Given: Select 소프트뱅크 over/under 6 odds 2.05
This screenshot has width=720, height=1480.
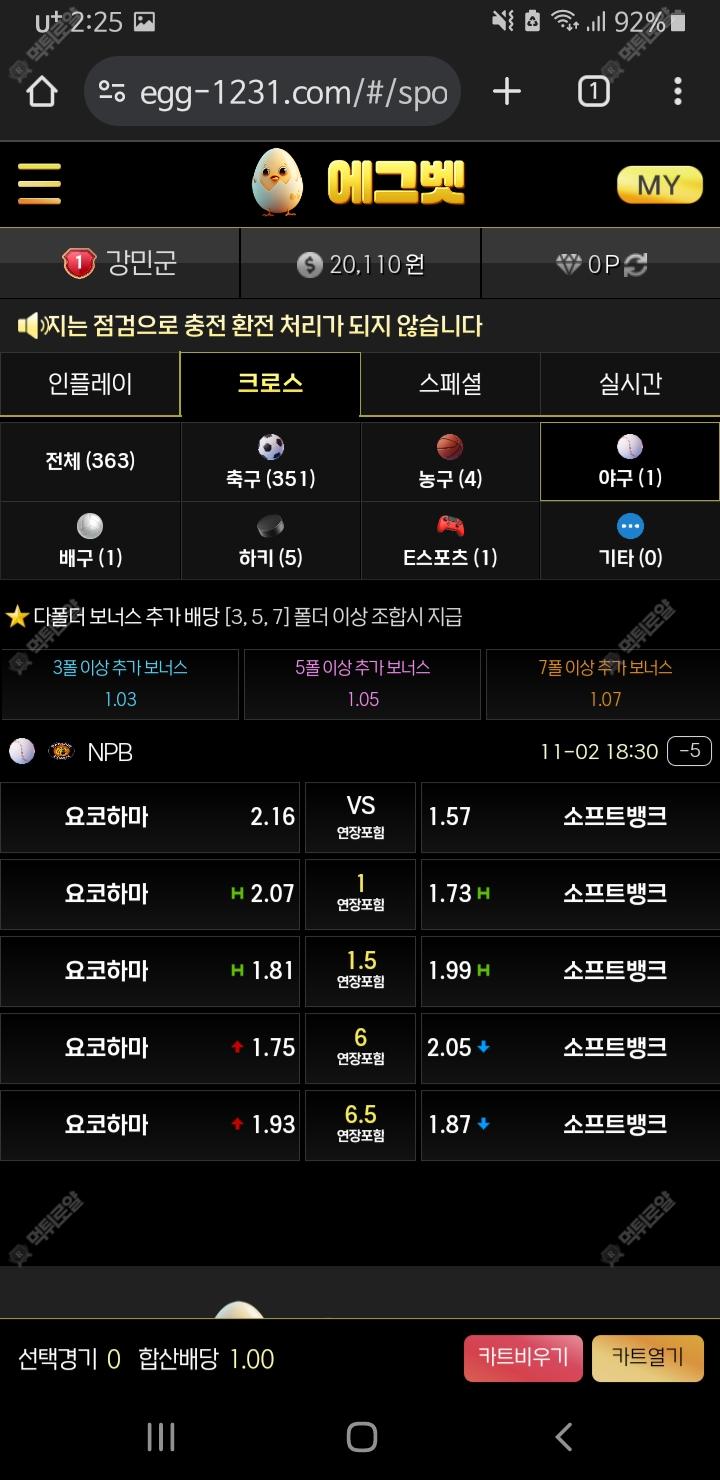Looking at the screenshot, I should pyautogui.click(x=568, y=1047).
